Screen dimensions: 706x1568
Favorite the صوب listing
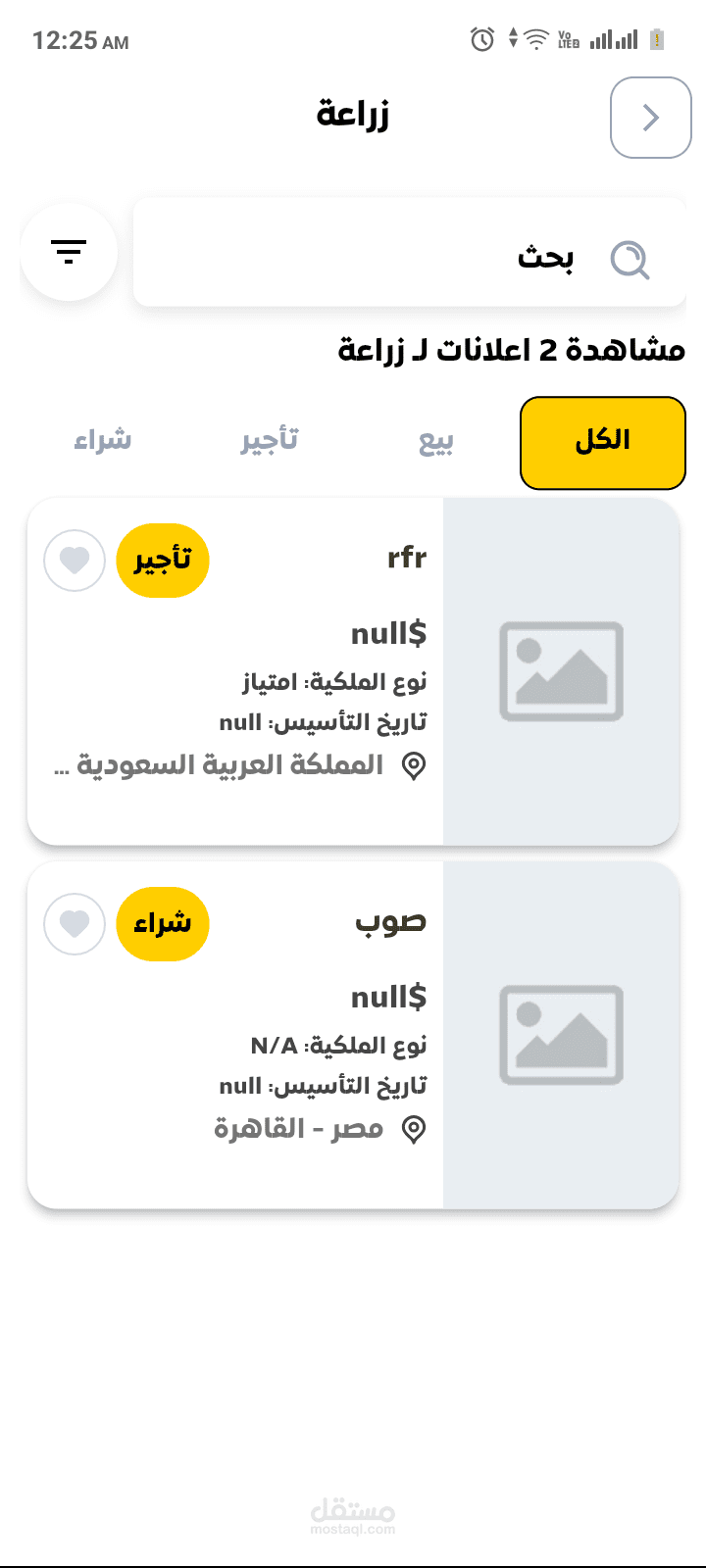pyautogui.click(x=75, y=924)
